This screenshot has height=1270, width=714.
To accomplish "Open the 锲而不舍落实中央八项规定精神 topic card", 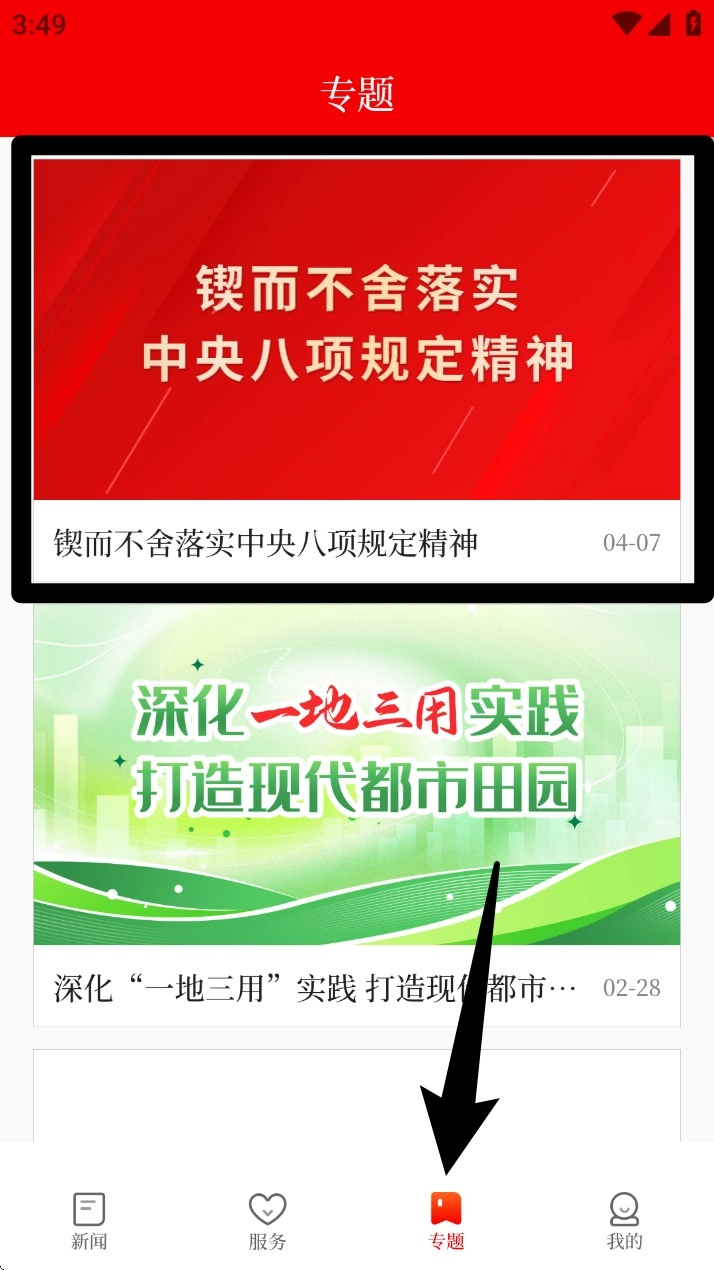I will tap(356, 369).
